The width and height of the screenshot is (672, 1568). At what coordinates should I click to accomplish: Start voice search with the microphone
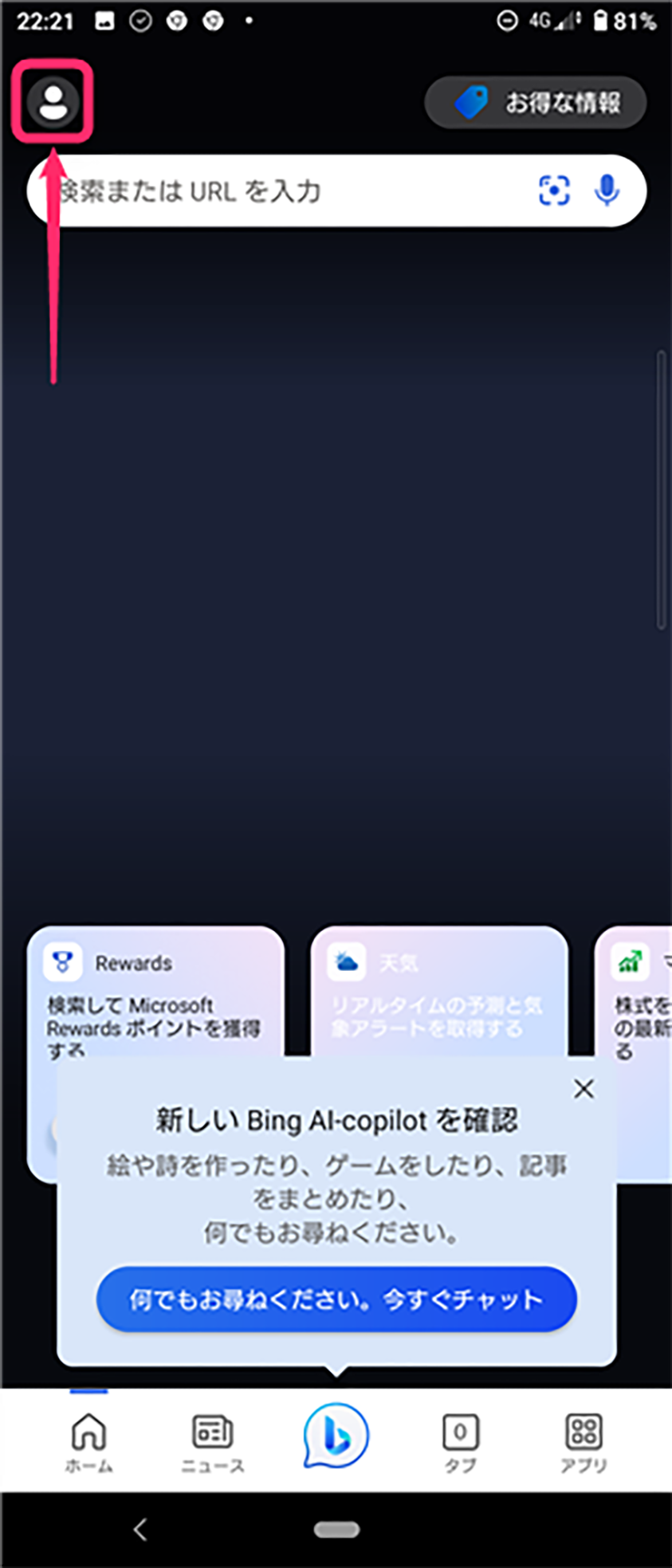pos(607,191)
